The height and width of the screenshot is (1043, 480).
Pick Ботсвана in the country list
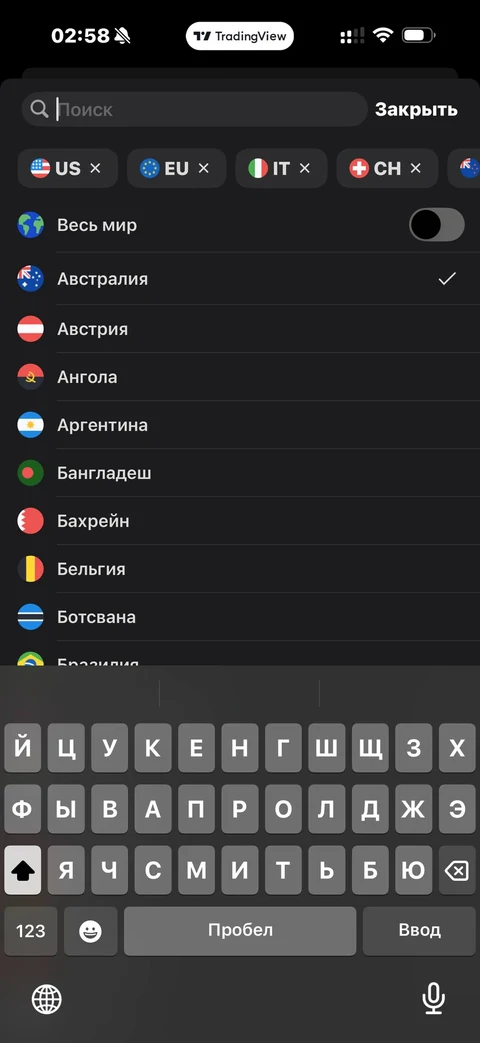tap(240, 617)
